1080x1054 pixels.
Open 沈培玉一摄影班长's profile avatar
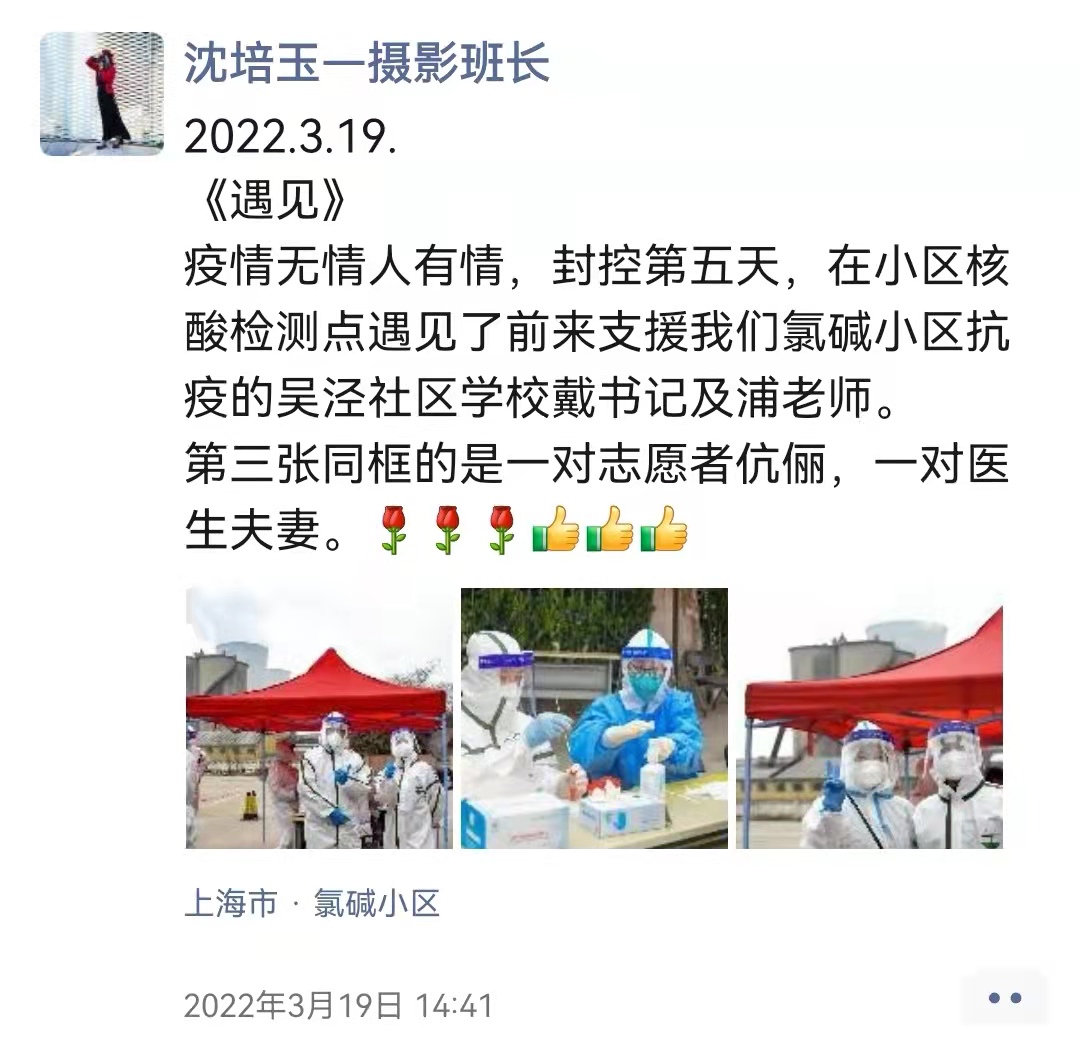(101, 93)
